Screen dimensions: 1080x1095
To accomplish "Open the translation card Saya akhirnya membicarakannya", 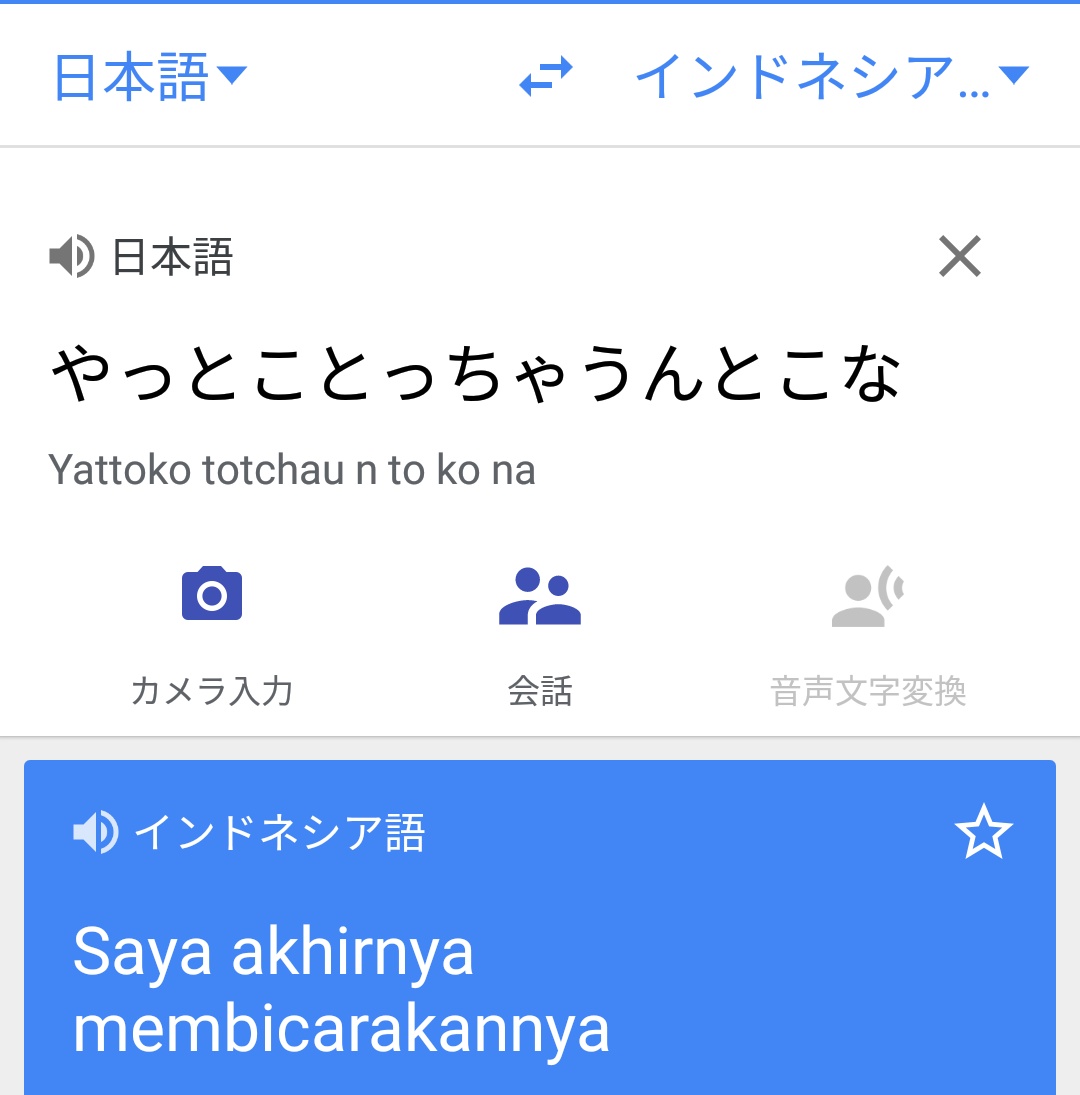I will pos(340,990).
